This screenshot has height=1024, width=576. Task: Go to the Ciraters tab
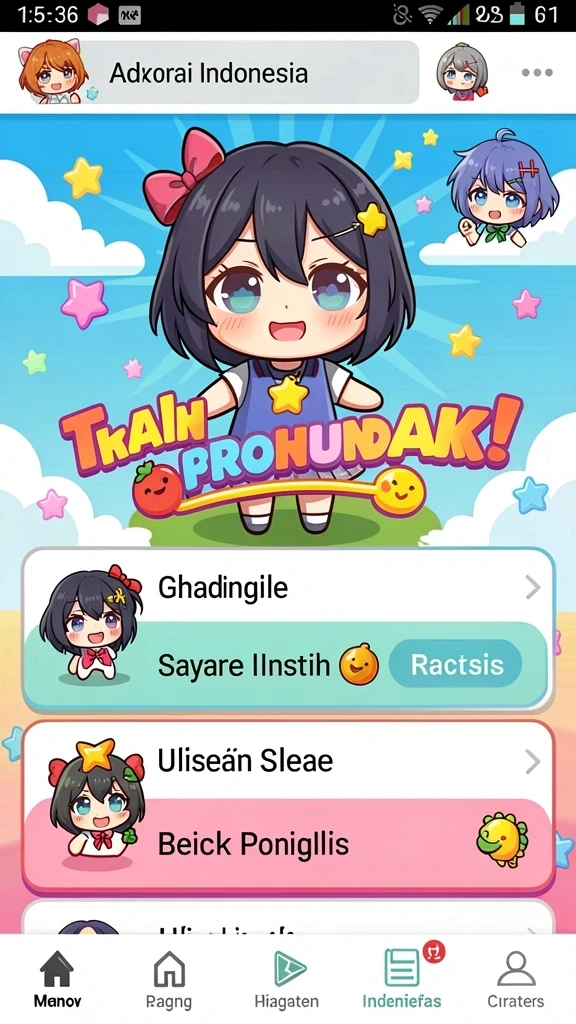click(x=516, y=980)
